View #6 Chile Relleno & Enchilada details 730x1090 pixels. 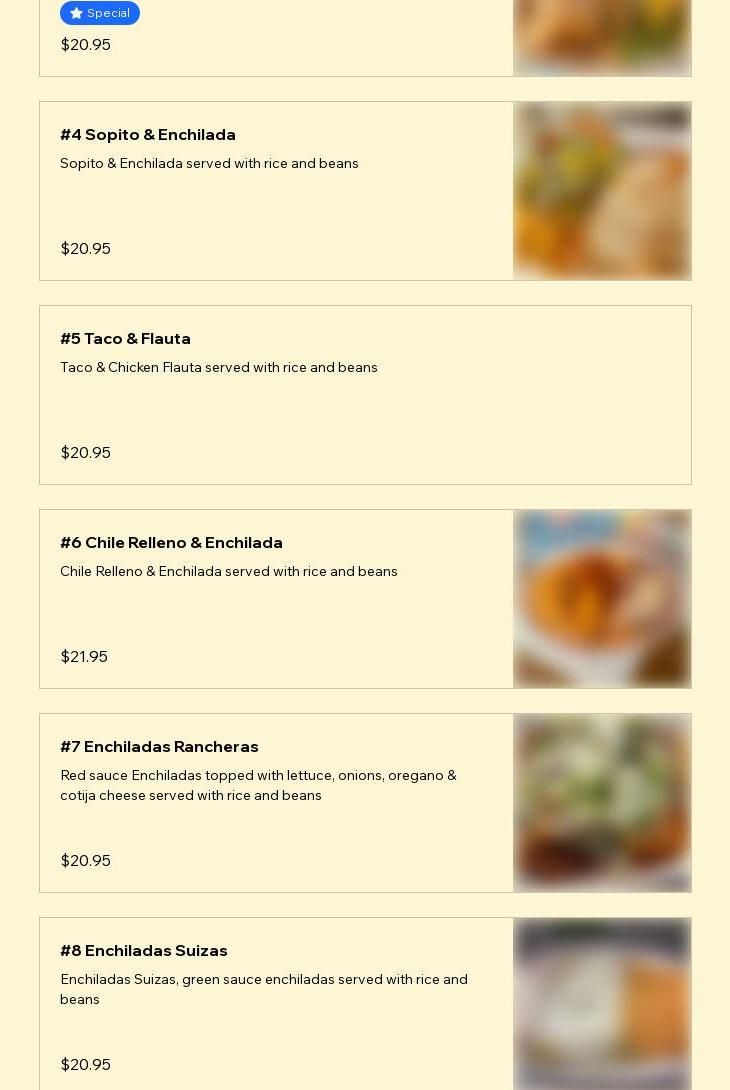tap(276, 599)
